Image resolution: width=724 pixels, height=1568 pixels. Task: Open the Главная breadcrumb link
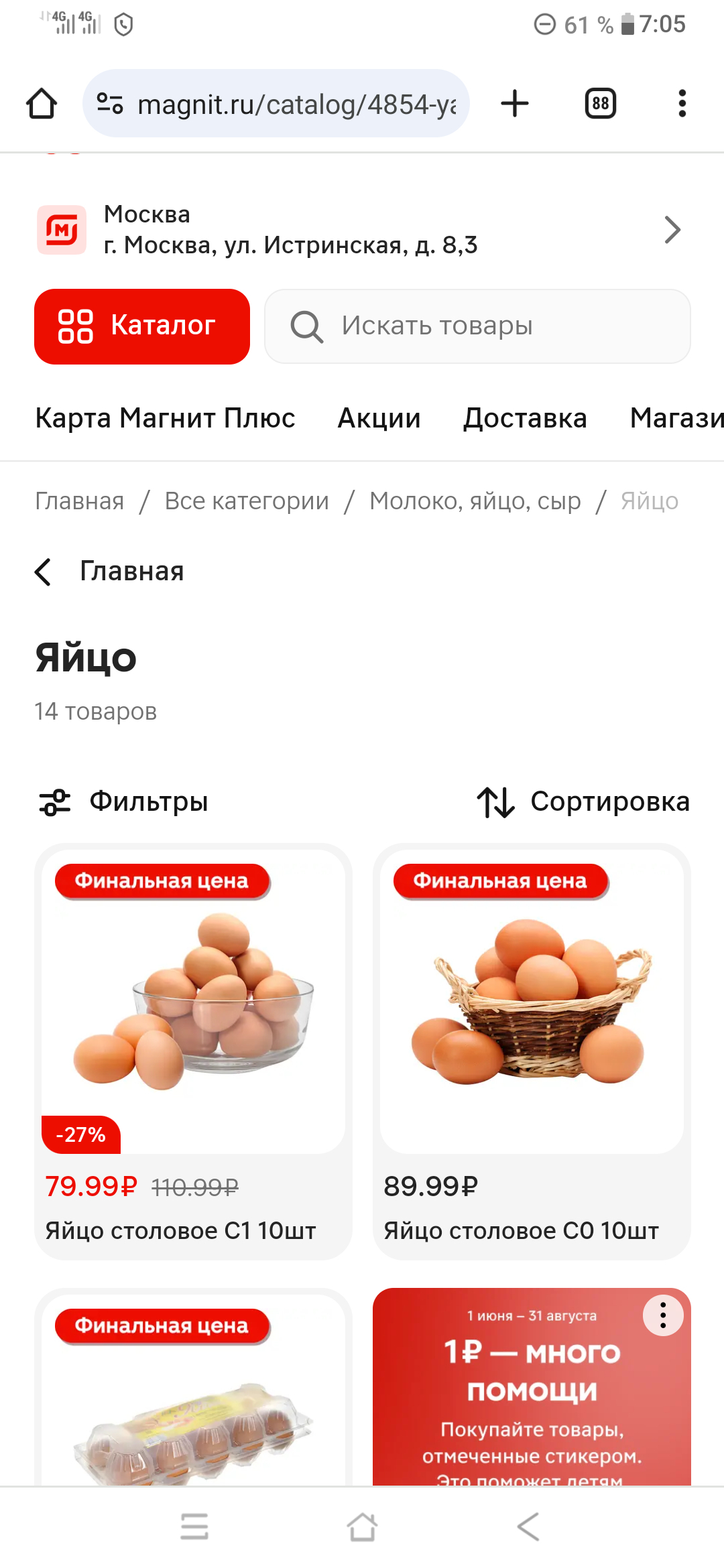79,501
